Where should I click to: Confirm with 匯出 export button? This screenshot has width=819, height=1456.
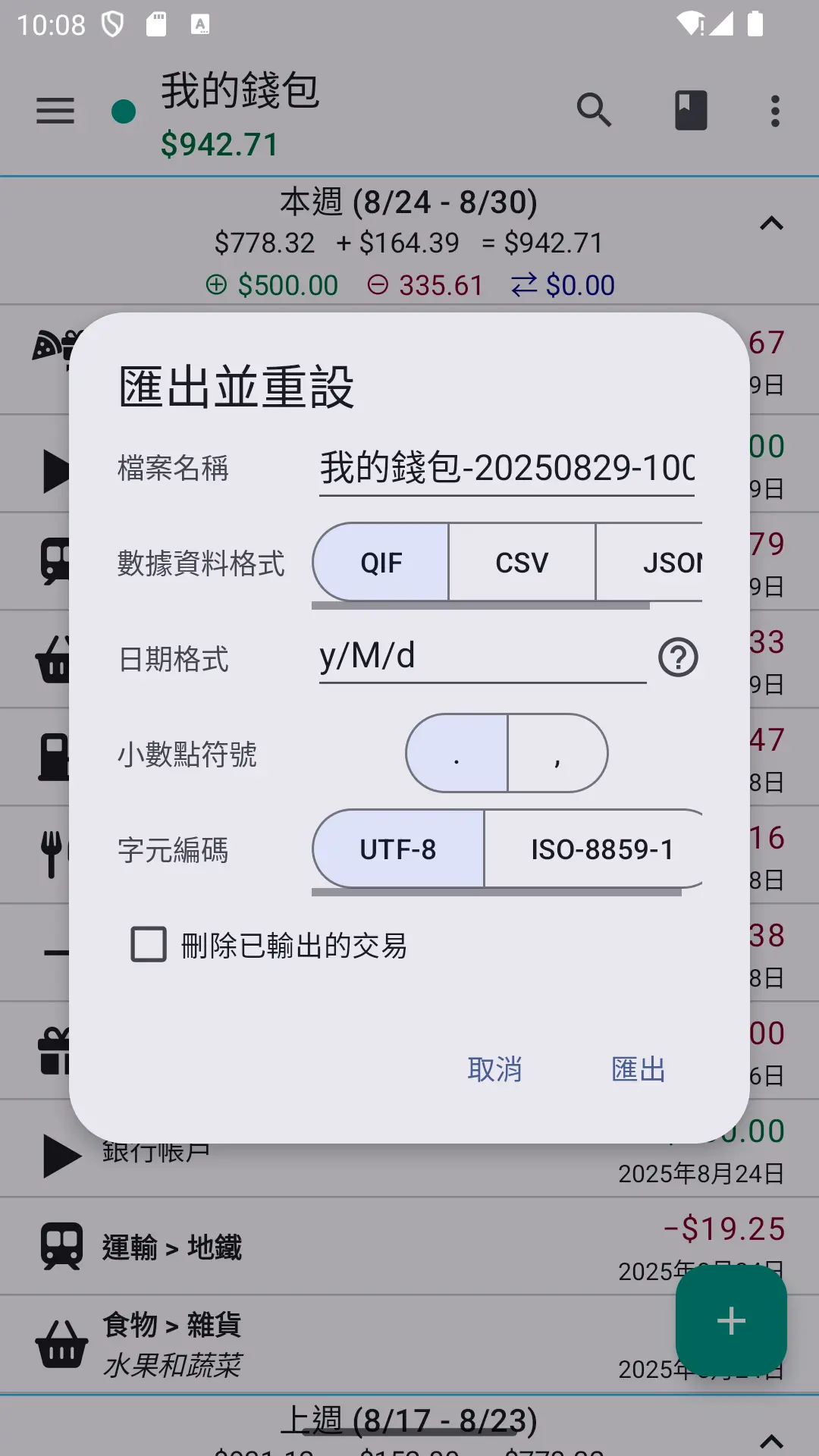639,1070
